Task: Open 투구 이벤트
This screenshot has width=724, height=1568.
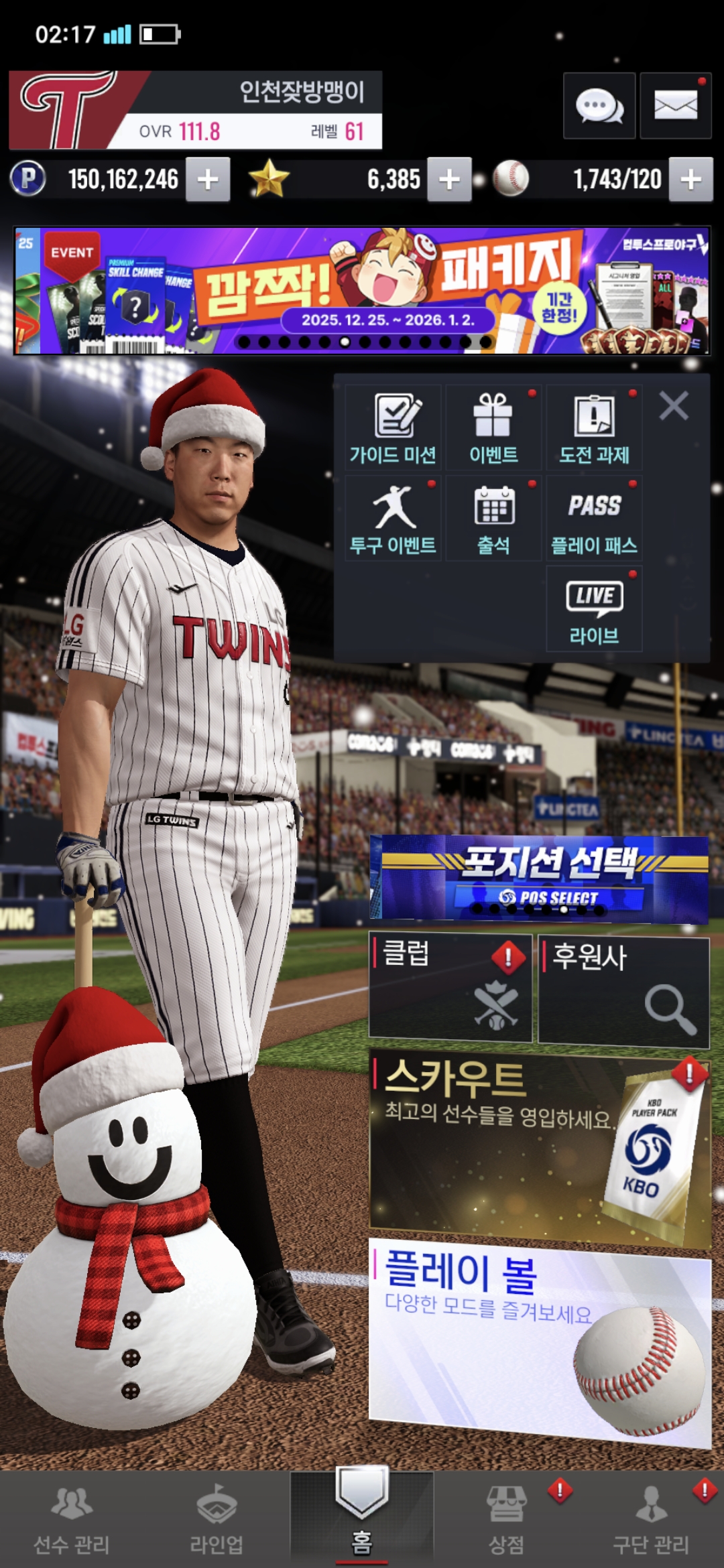Action: [x=393, y=518]
